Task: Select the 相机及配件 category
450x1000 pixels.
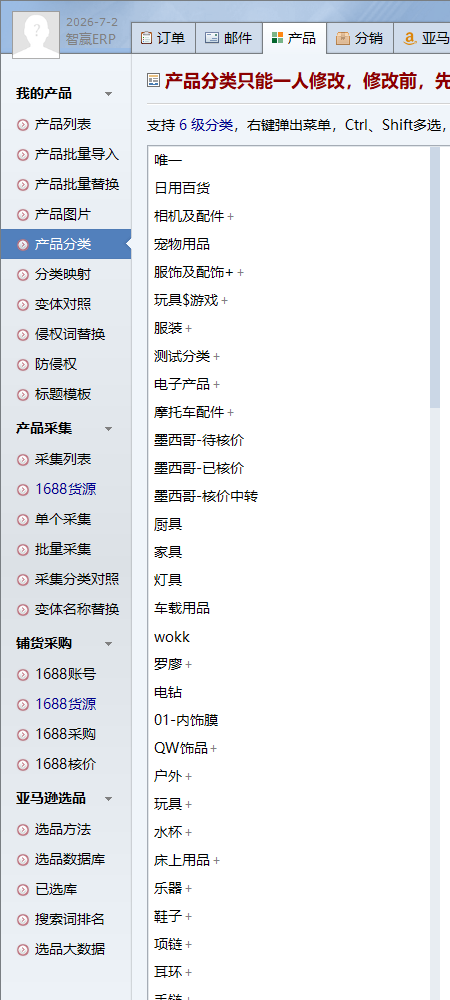Action: [x=189, y=216]
